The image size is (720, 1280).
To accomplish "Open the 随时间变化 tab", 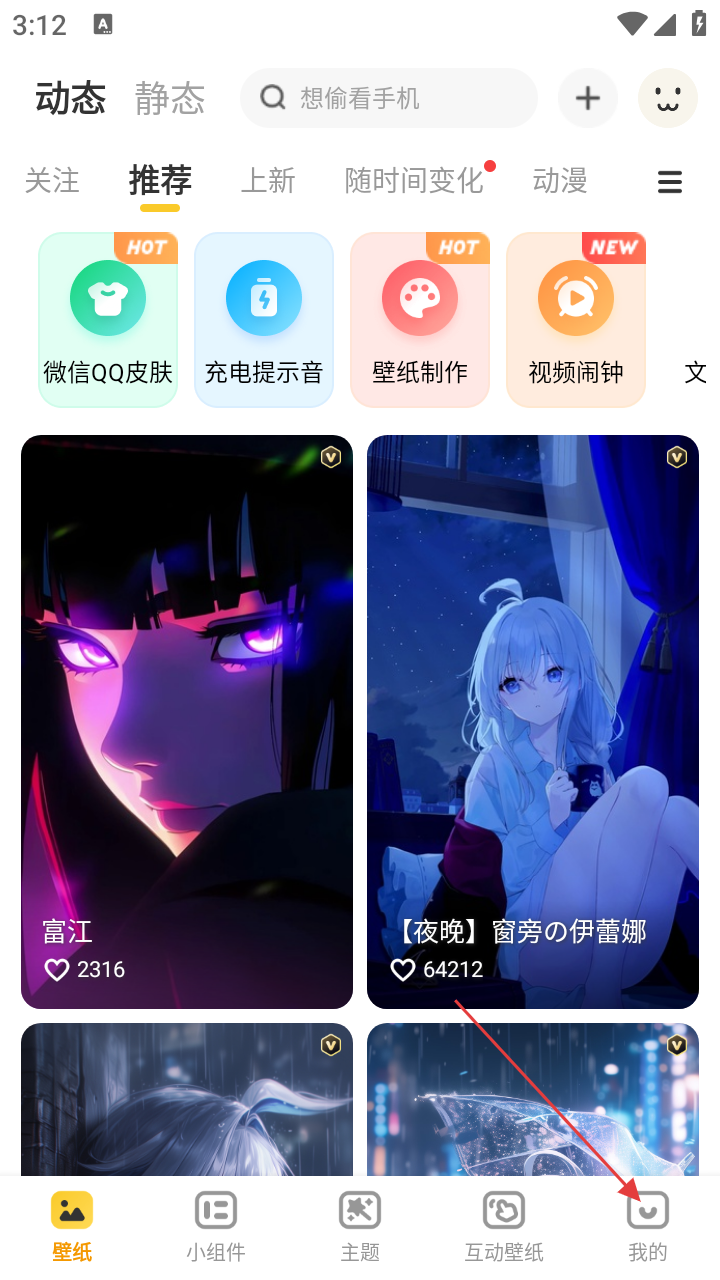I will pos(414,181).
